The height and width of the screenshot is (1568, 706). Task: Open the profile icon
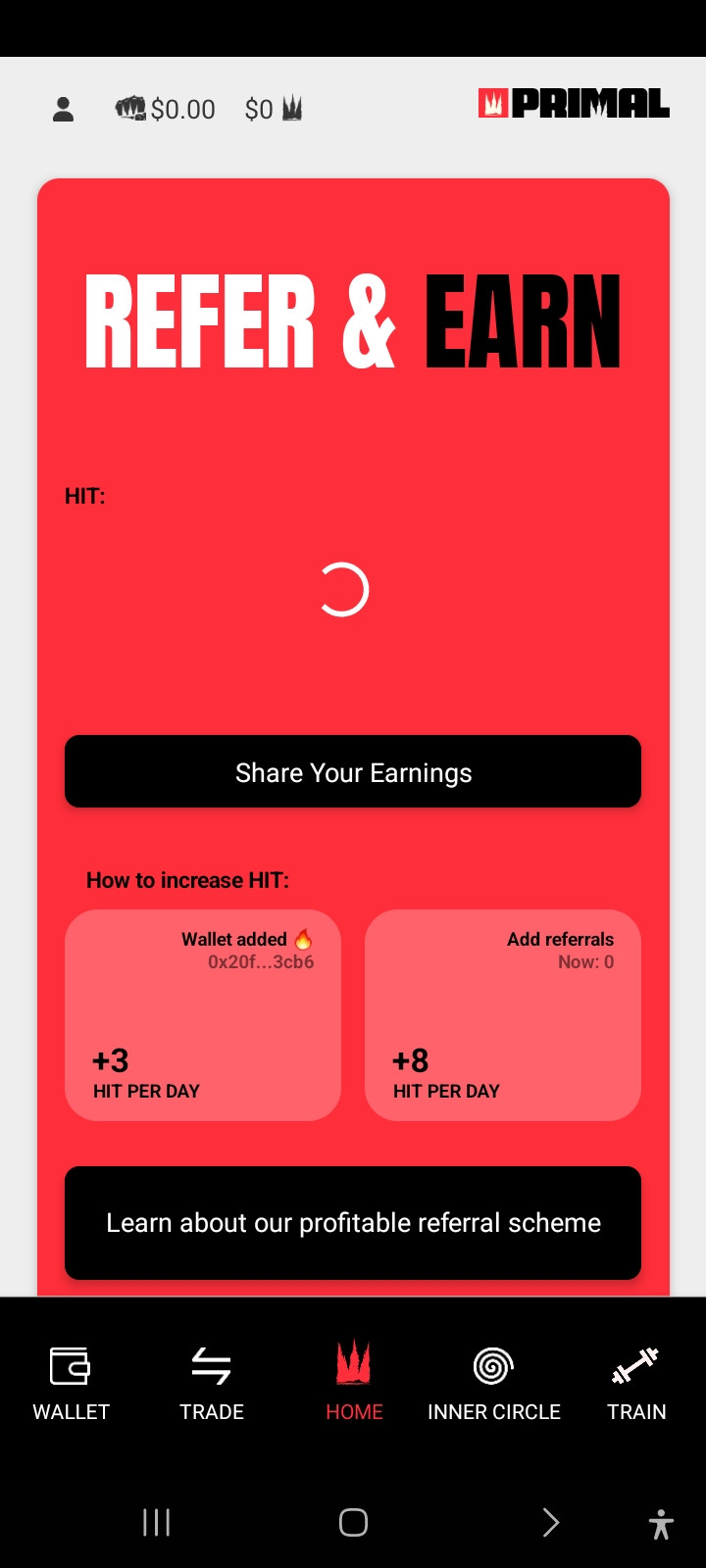coord(64,109)
